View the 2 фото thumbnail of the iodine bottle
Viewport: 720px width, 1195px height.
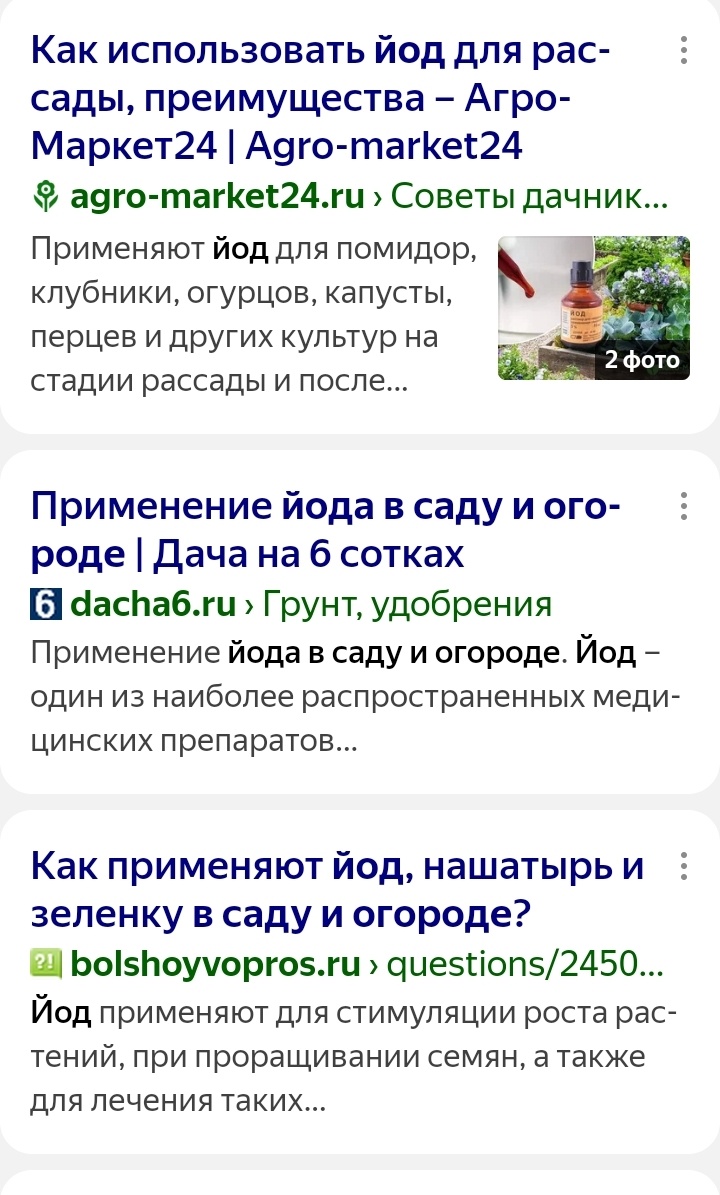594,308
